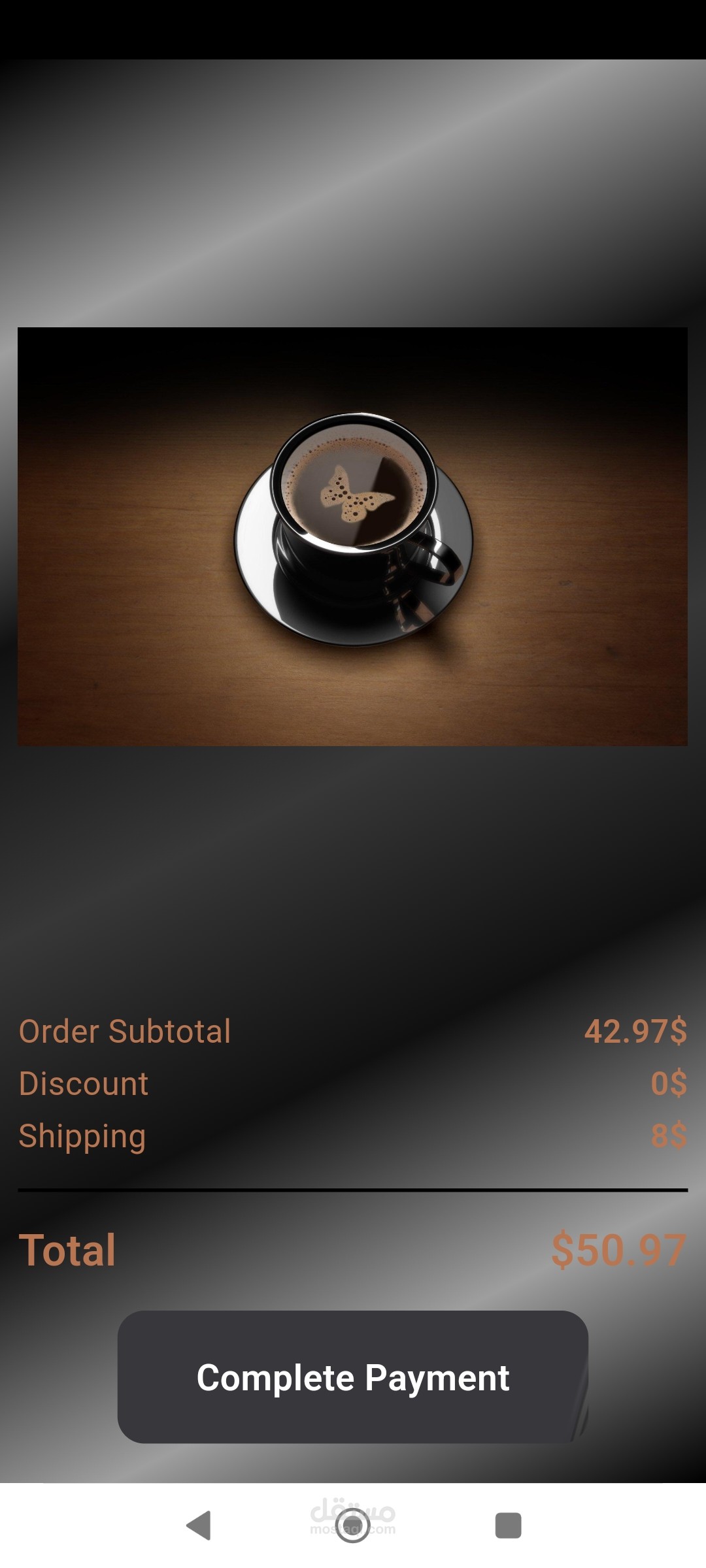
Task: Go back using the system back arrow
Action: point(199,1526)
